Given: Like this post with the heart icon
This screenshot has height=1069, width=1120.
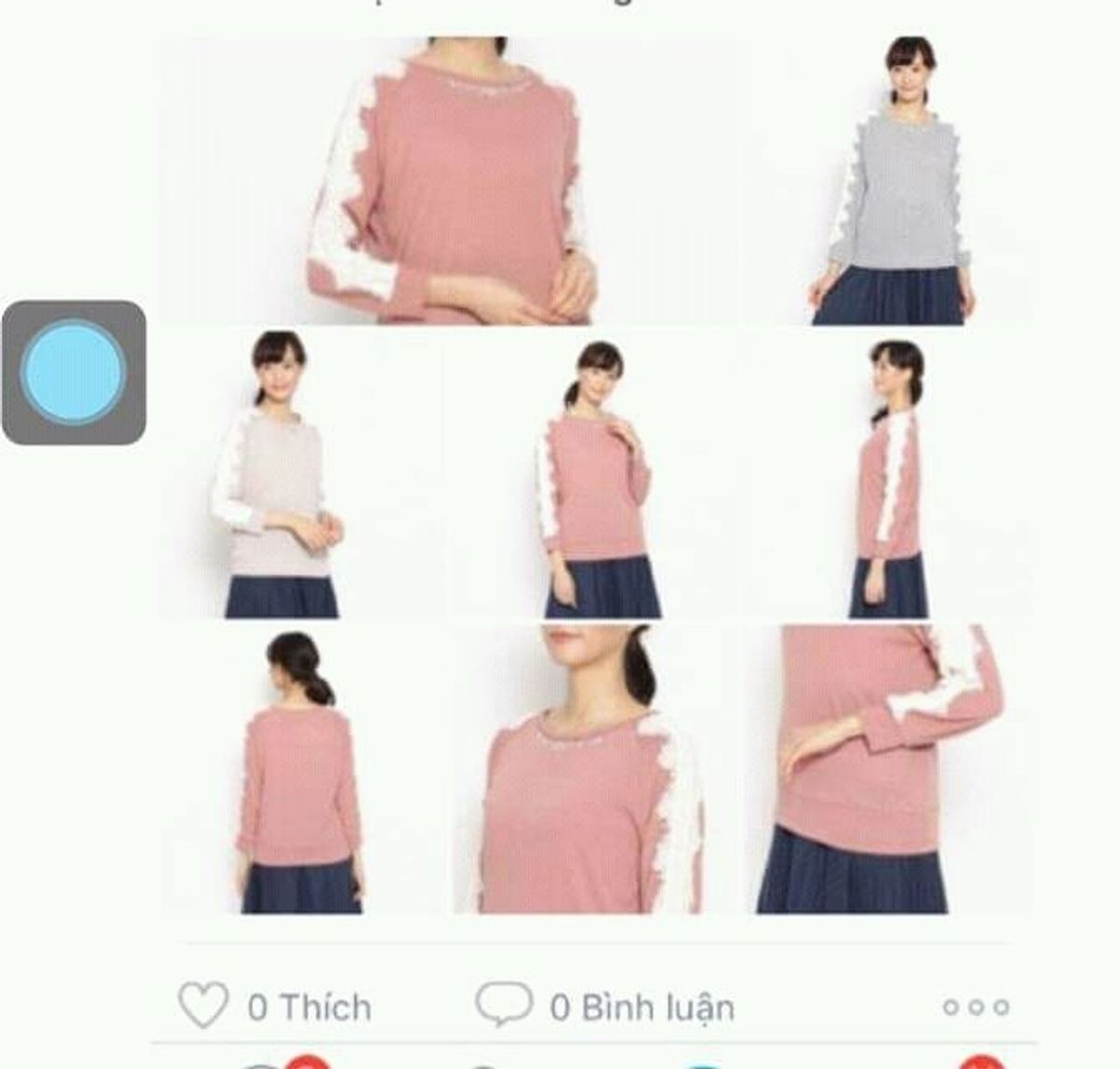Looking at the screenshot, I should tap(203, 1006).
